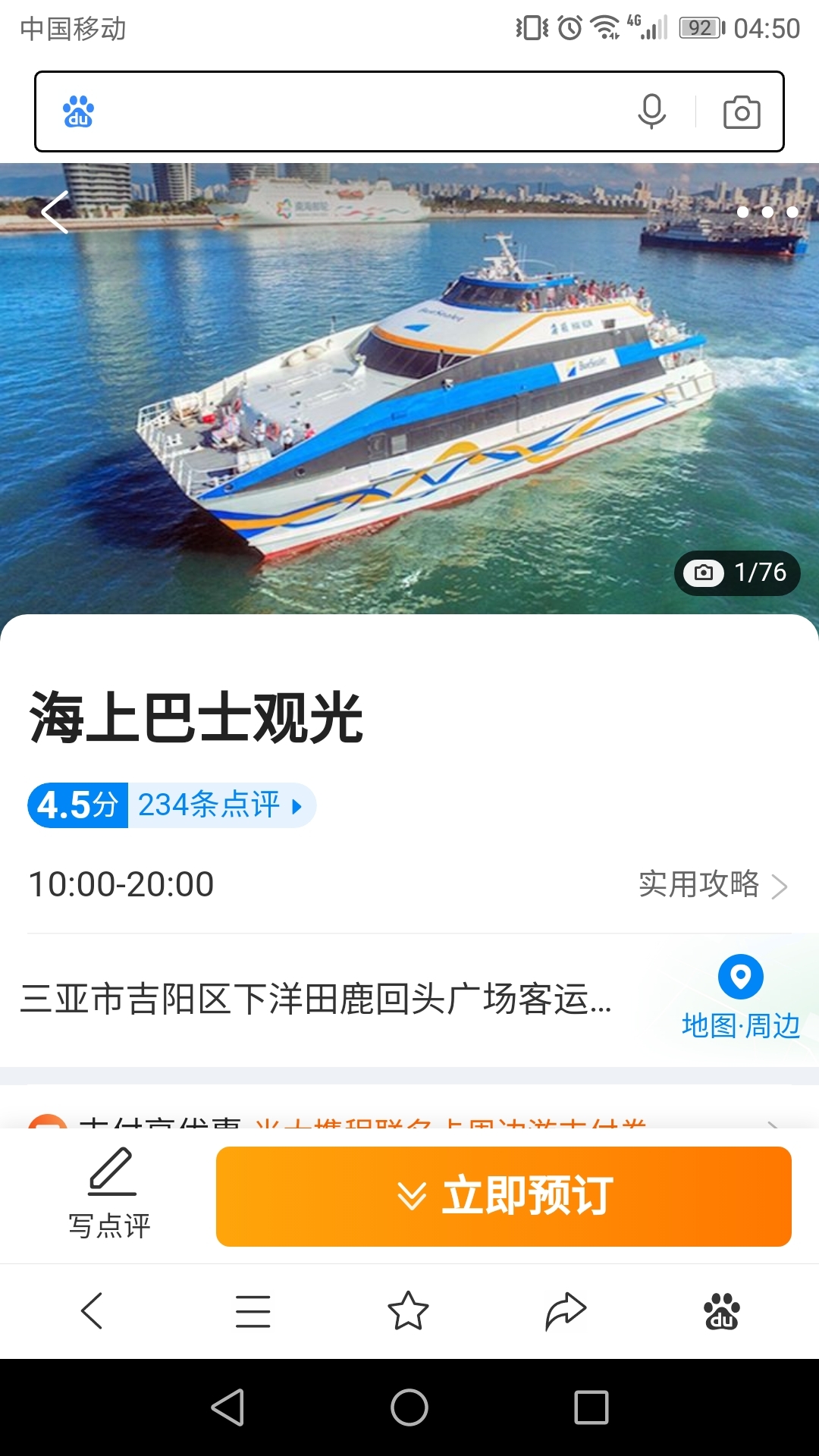Tap 立即预订 to book now

click(x=504, y=1196)
